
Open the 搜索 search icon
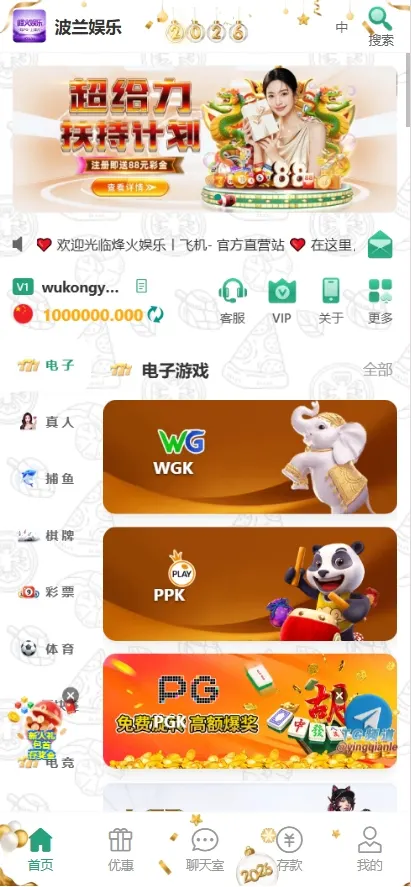[x=380, y=26]
